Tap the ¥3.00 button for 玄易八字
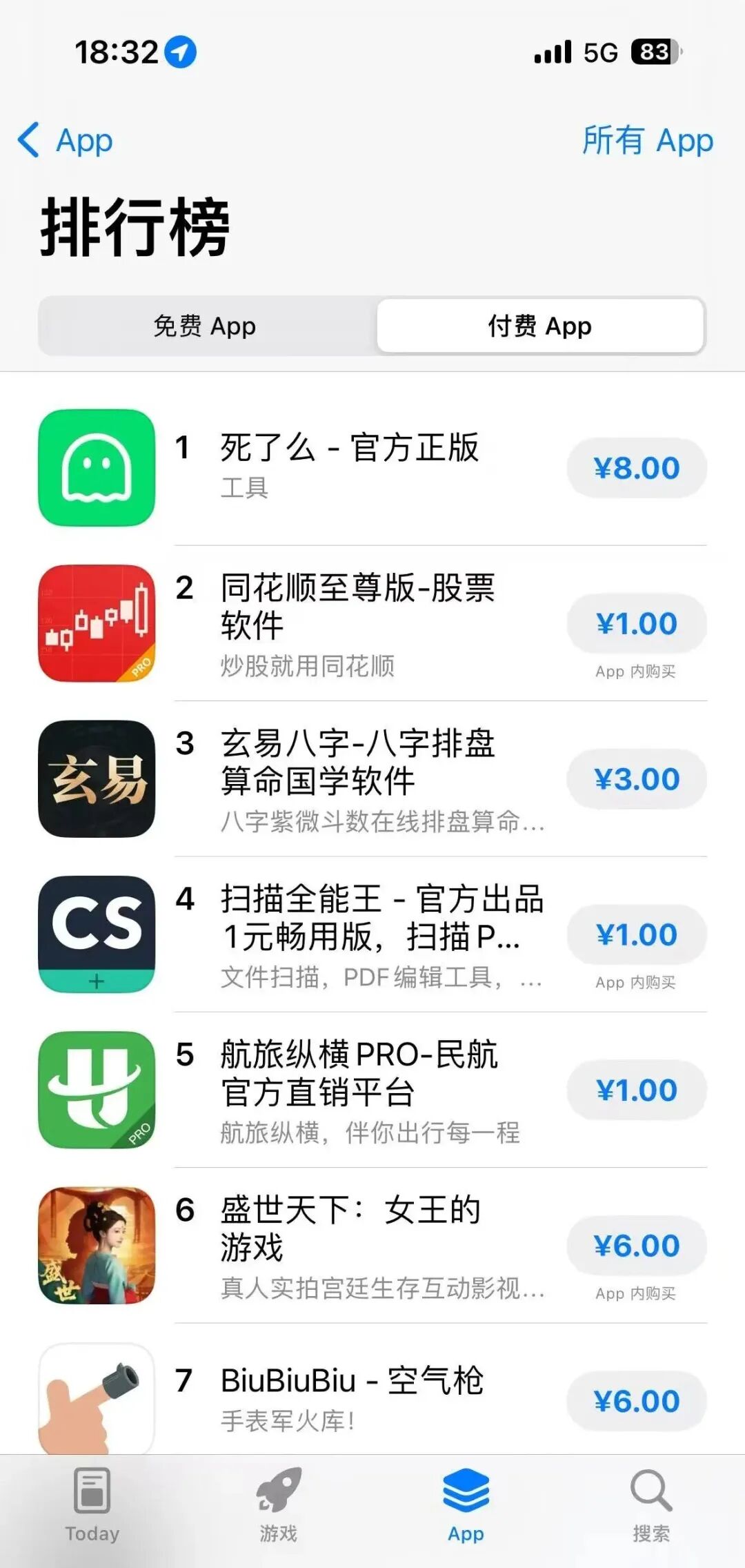The image size is (745, 1568). click(636, 779)
